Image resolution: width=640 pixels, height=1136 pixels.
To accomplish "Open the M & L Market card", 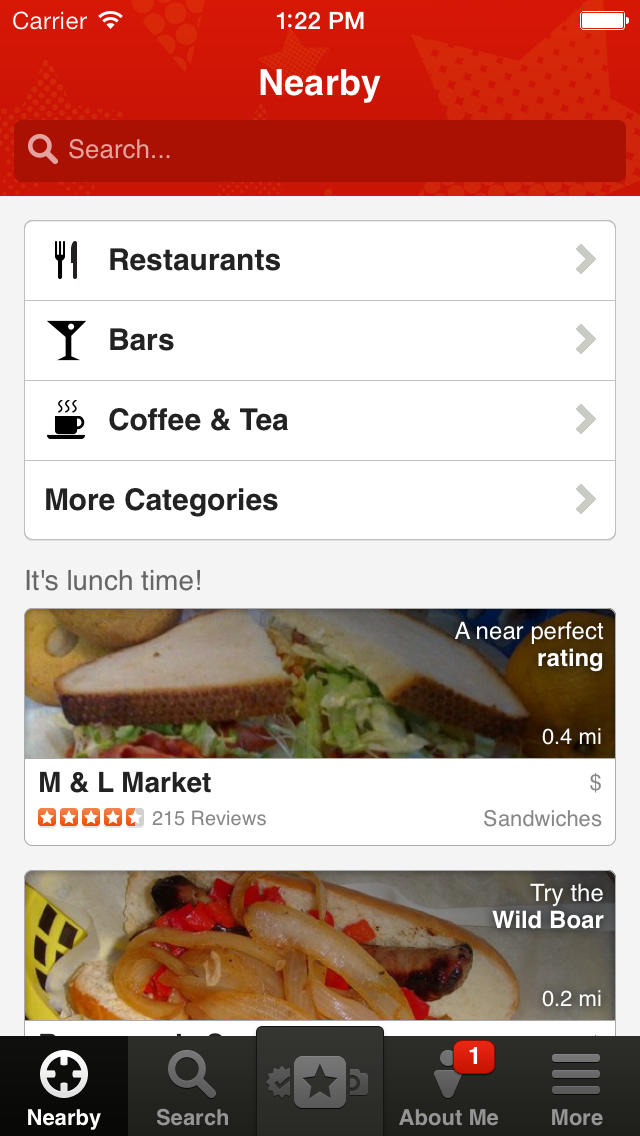I will pyautogui.click(x=320, y=727).
